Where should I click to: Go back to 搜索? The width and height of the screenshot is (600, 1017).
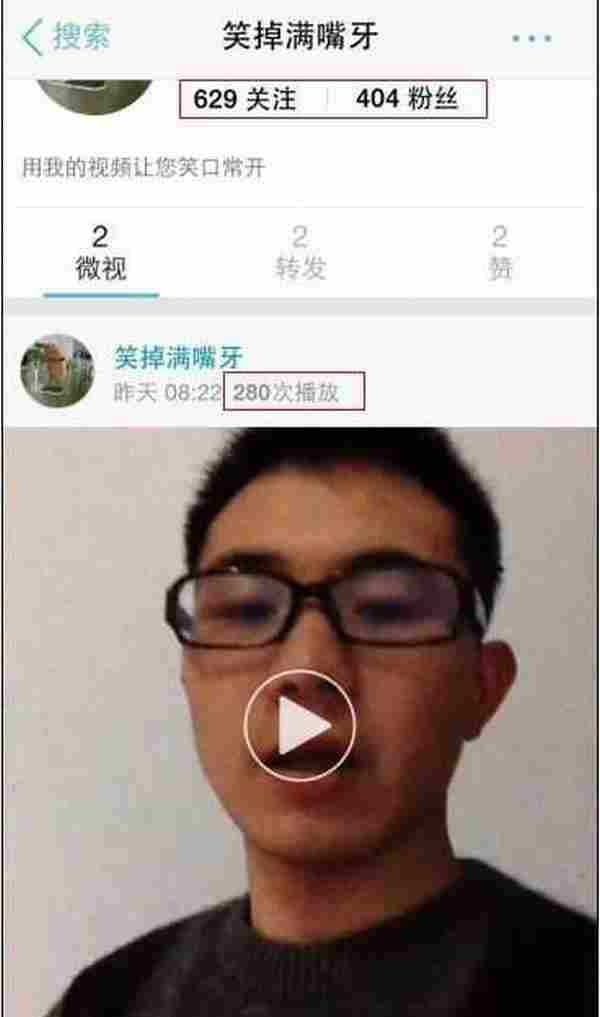point(65,38)
